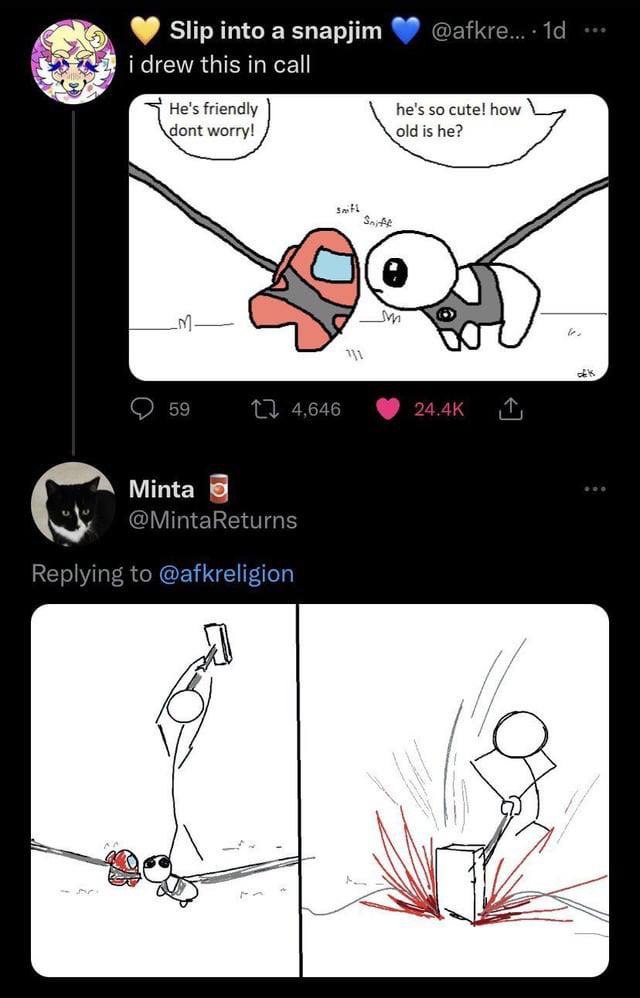This screenshot has width=640, height=998.
Task: Share snapjim's tweet
Action: 509,408
